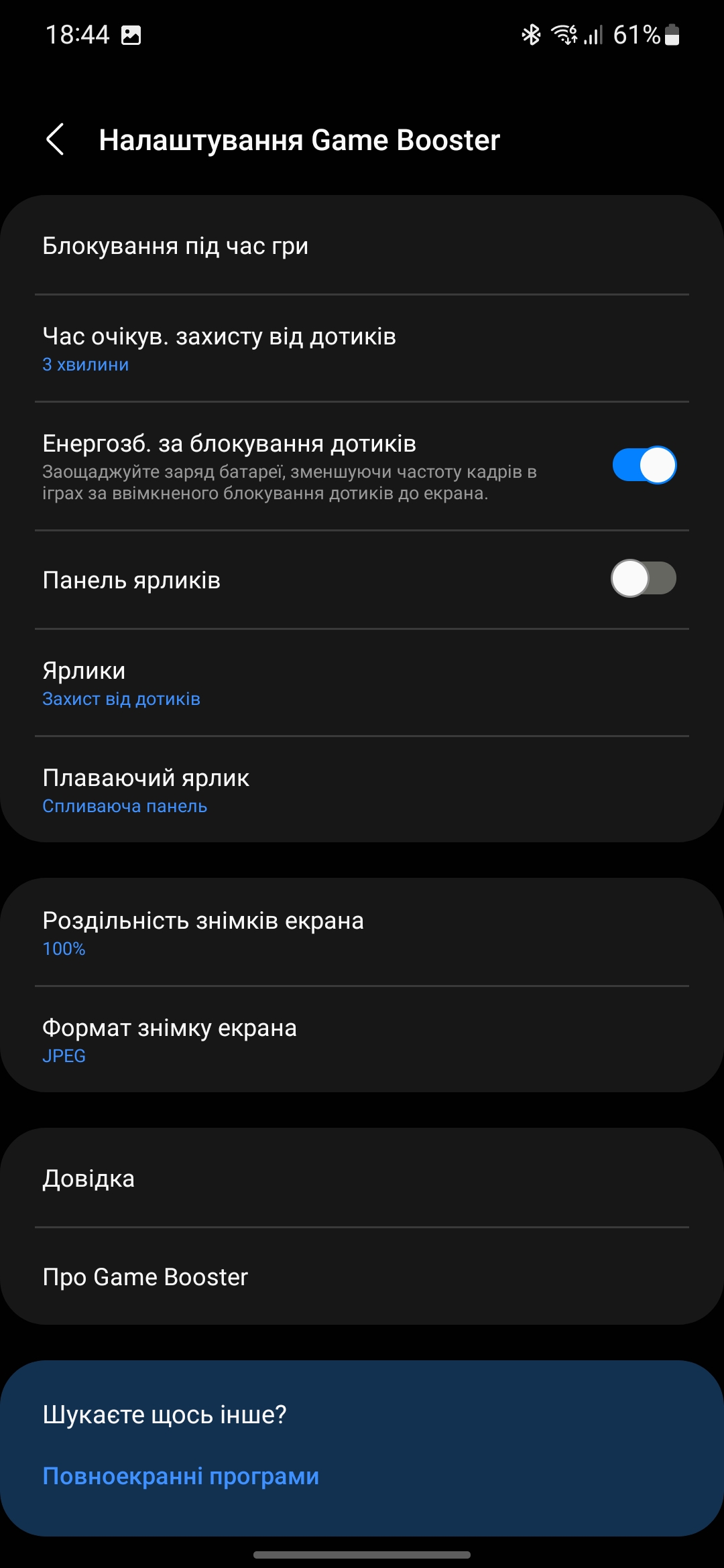Open Час очікув. захисту від дотиків
Screen dimensions: 724x1568
pyautogui.click(x=362, y=348)
